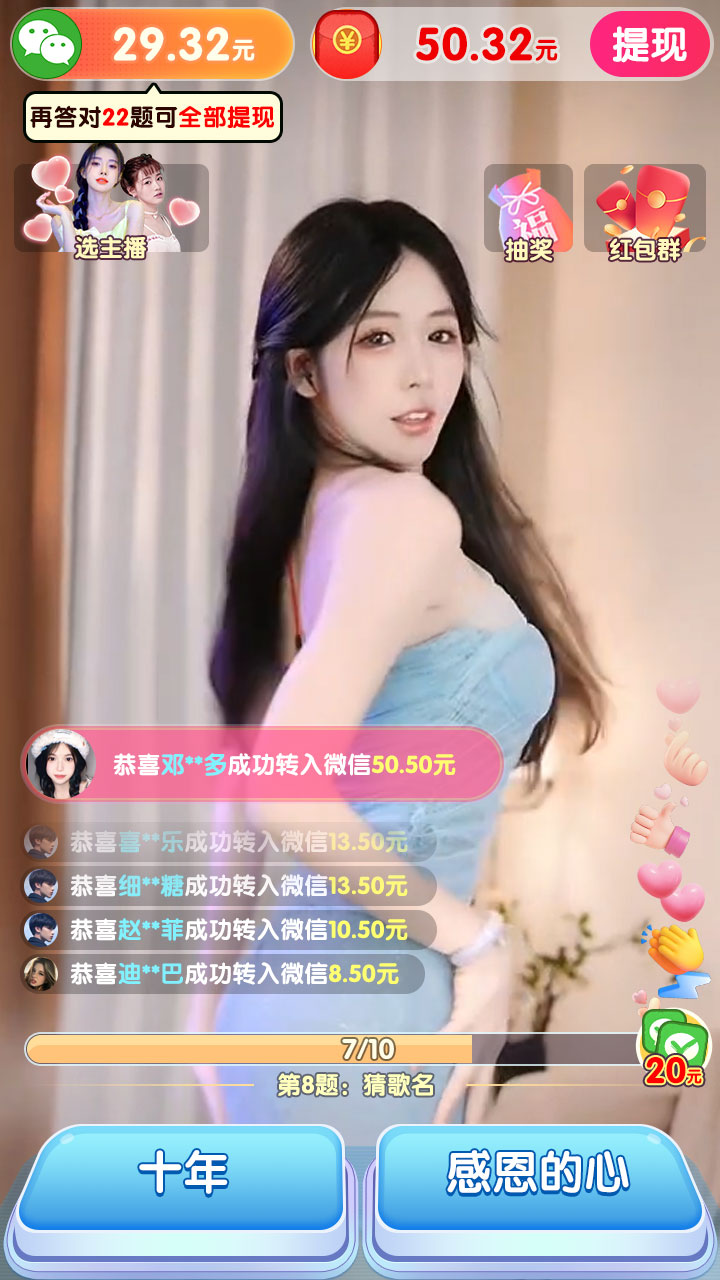Open 选主播 host selection

click(x=111, y=208)
